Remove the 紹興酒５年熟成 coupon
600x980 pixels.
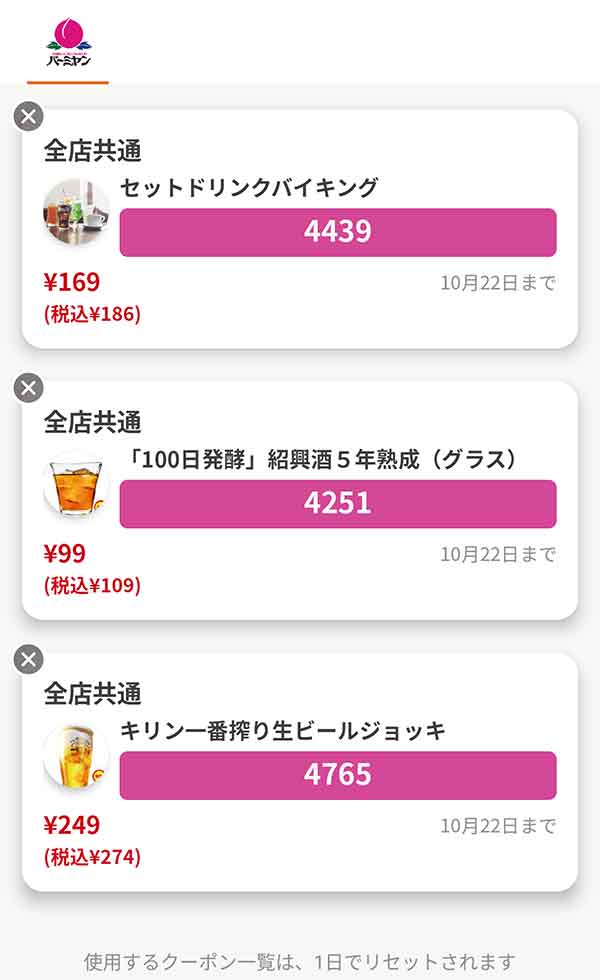[29, 388]
